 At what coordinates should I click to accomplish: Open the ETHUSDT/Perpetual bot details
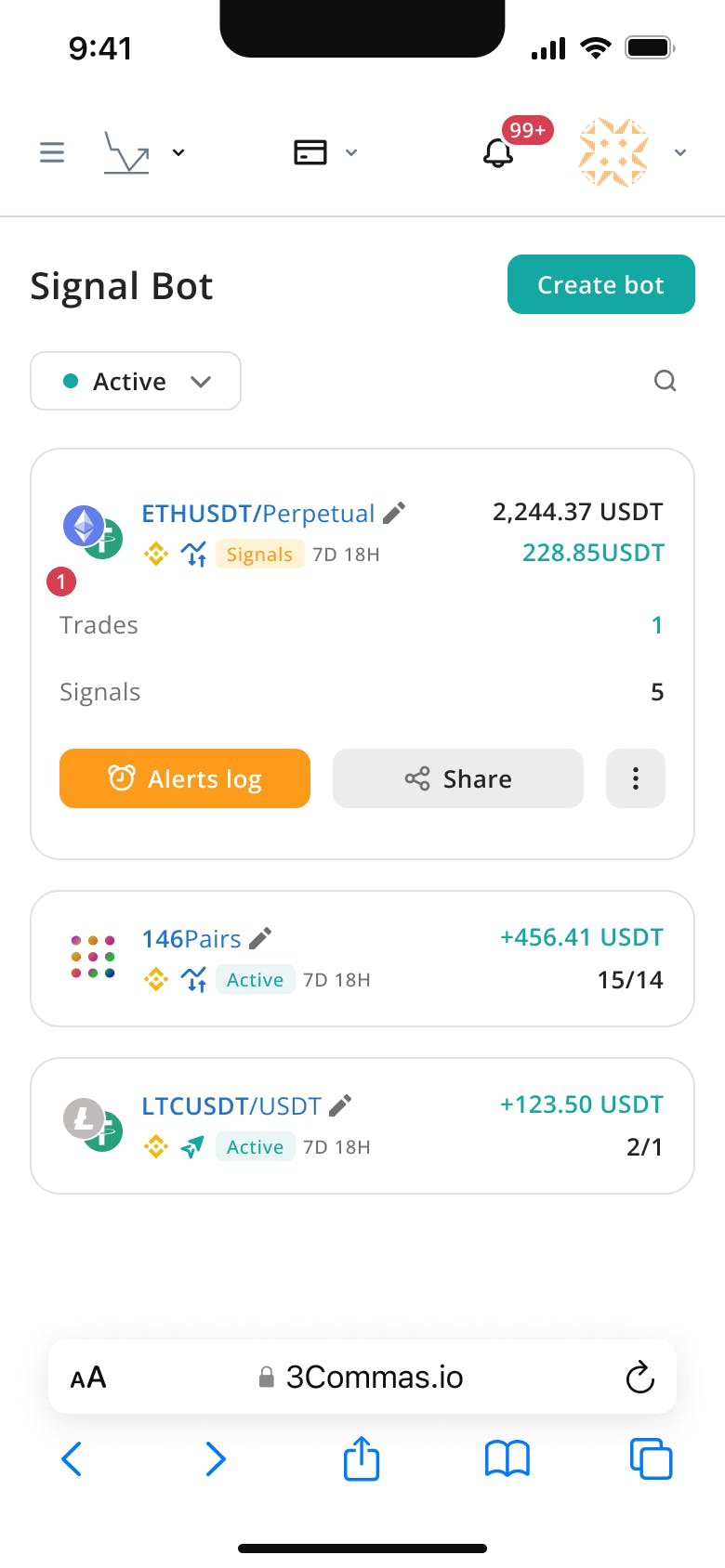pos(260,513)
